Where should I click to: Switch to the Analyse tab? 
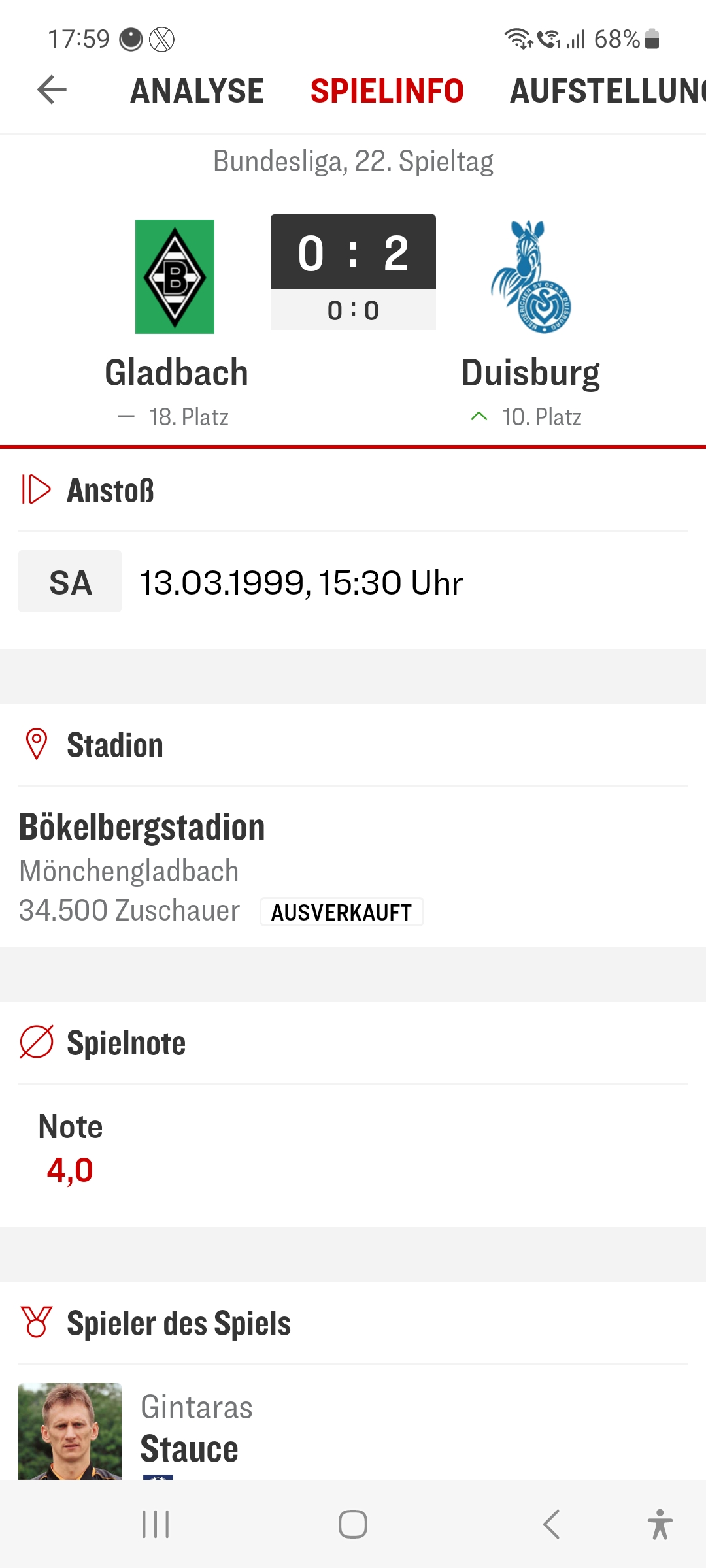[x=197, y=91]
